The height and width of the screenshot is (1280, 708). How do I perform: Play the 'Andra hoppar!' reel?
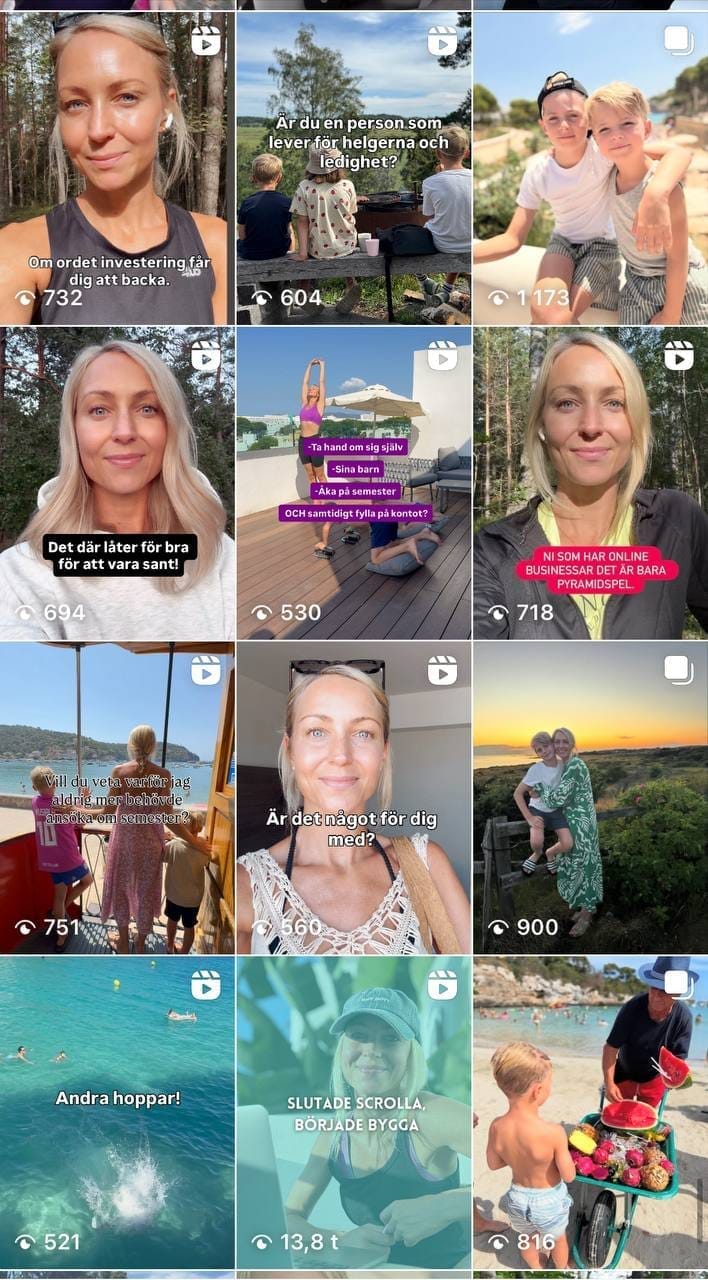[x=117, y=1112]
